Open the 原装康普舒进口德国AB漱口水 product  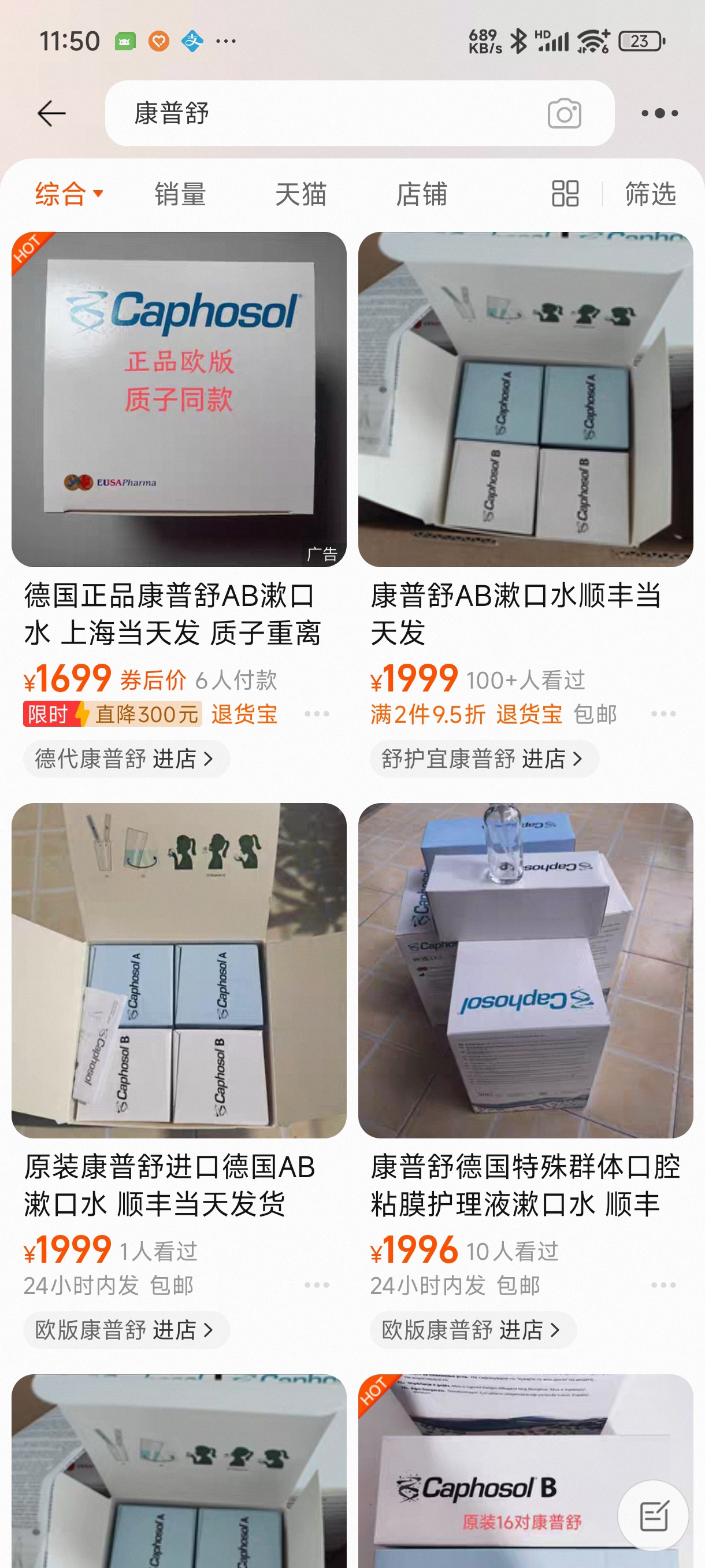click(x=179, y=970)
